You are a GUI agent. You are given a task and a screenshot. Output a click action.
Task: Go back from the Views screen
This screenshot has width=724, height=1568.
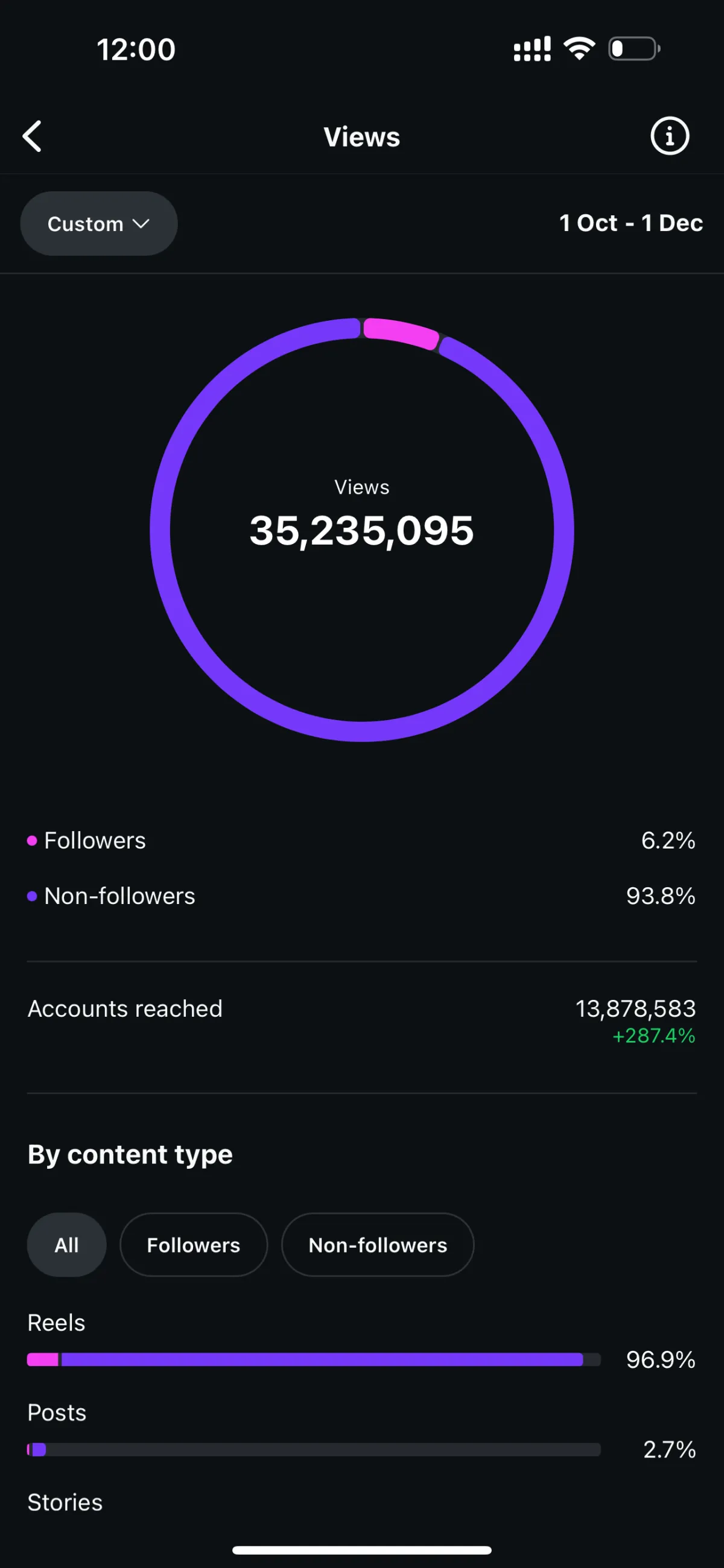tap(32, 136)
